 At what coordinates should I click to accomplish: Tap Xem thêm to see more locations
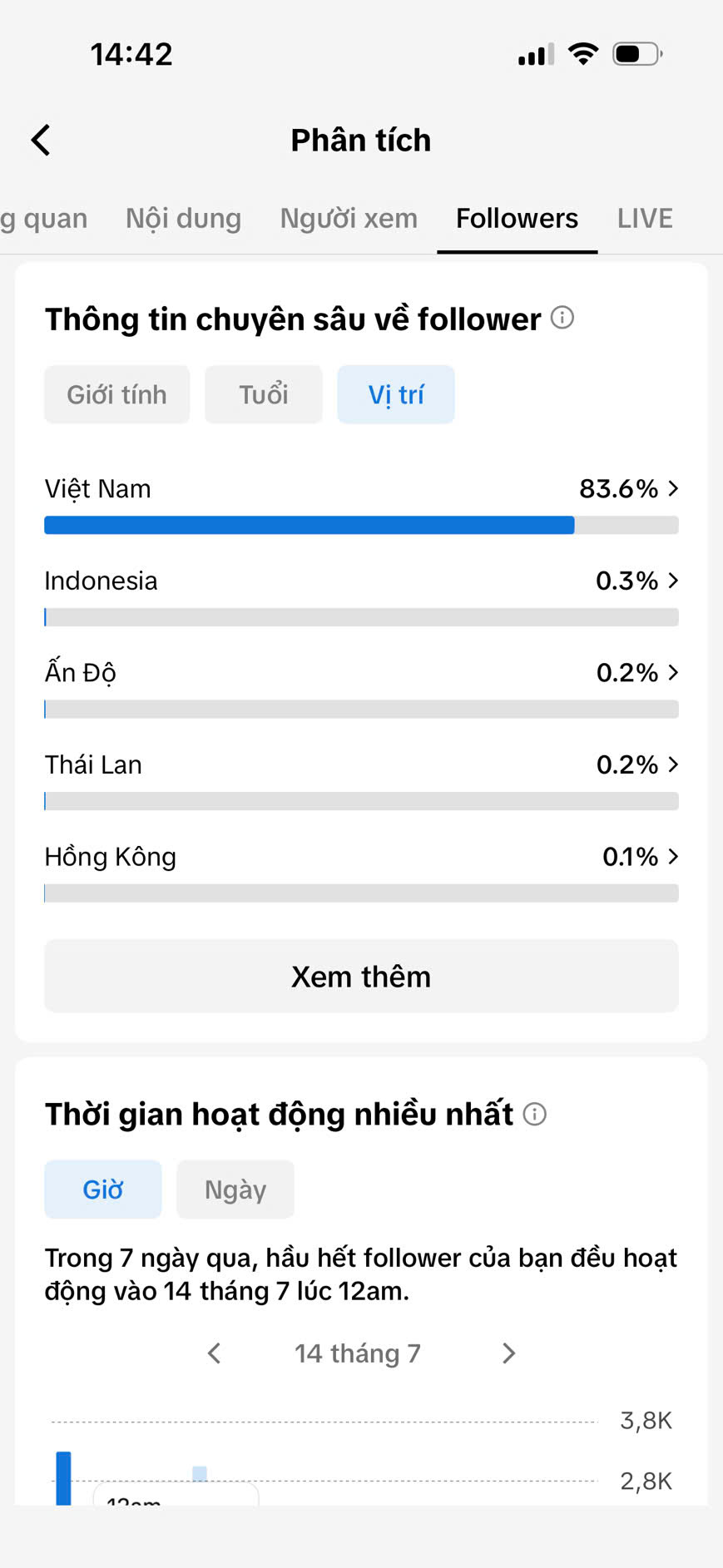(361, 976)
